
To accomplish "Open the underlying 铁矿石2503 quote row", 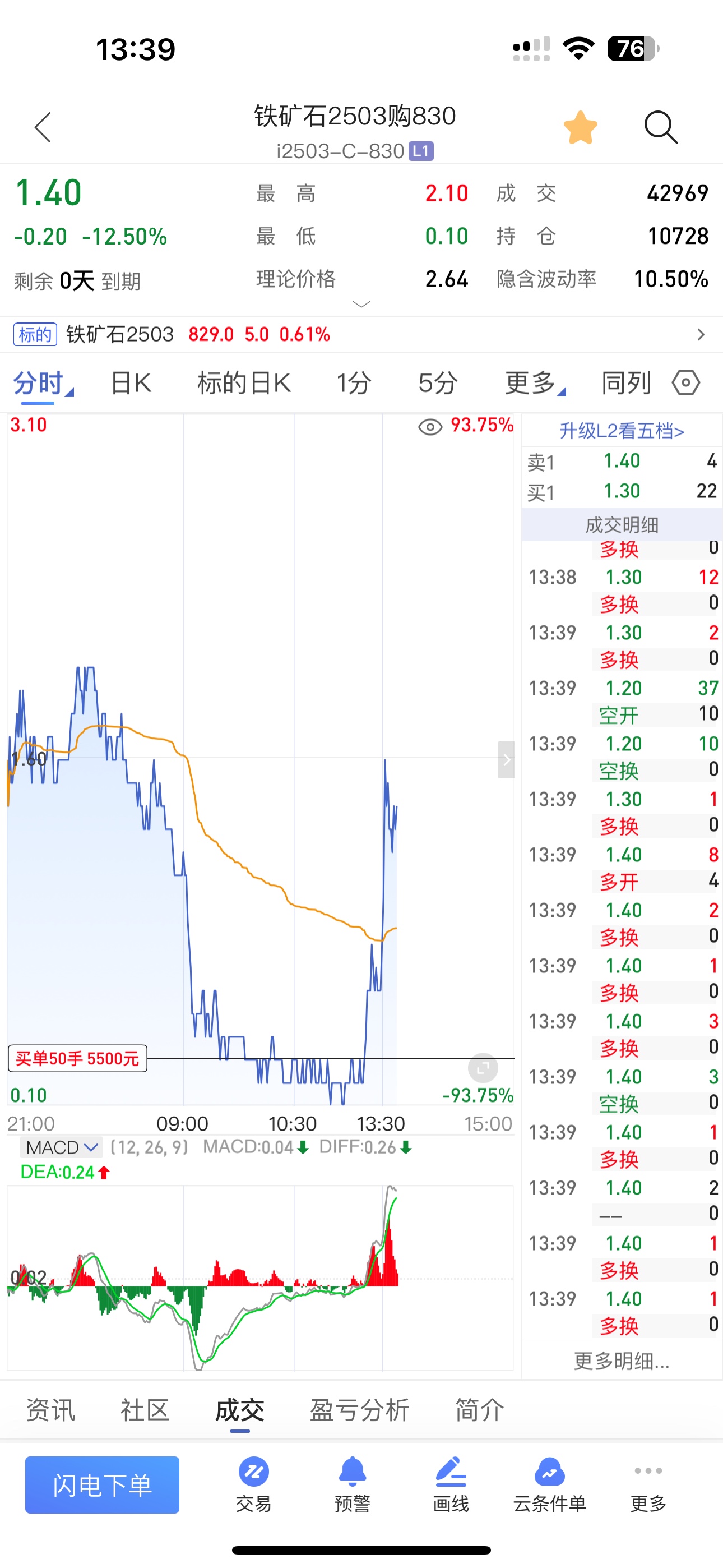I will tap(361, 334).
